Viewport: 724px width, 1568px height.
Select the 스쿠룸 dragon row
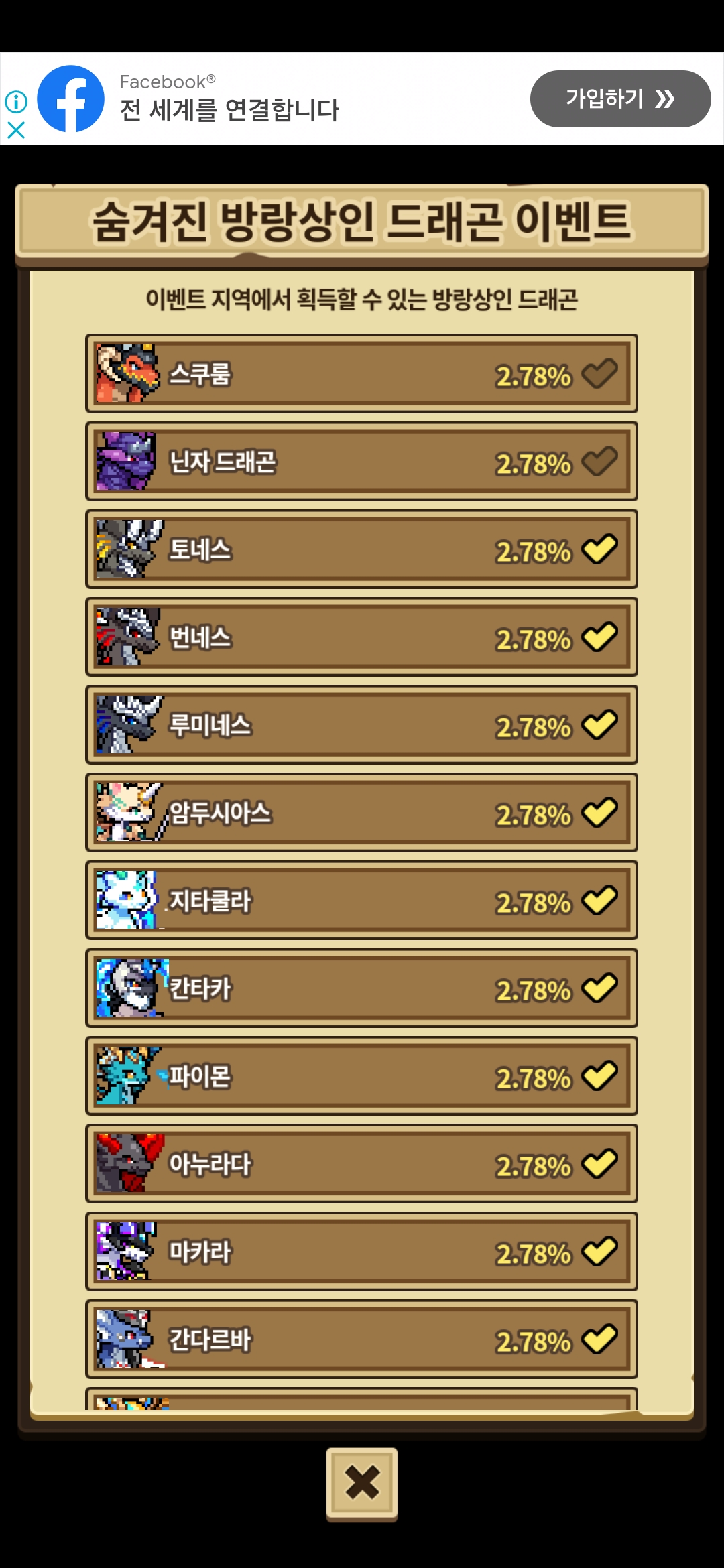click(x=361, y=374)
